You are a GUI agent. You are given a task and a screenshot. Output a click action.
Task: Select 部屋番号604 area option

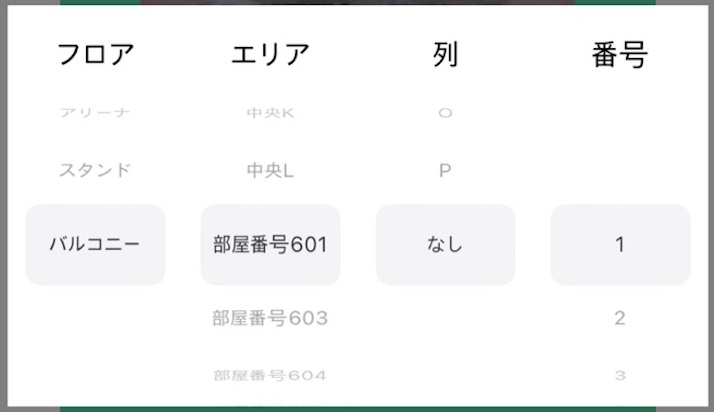[270, 375]
